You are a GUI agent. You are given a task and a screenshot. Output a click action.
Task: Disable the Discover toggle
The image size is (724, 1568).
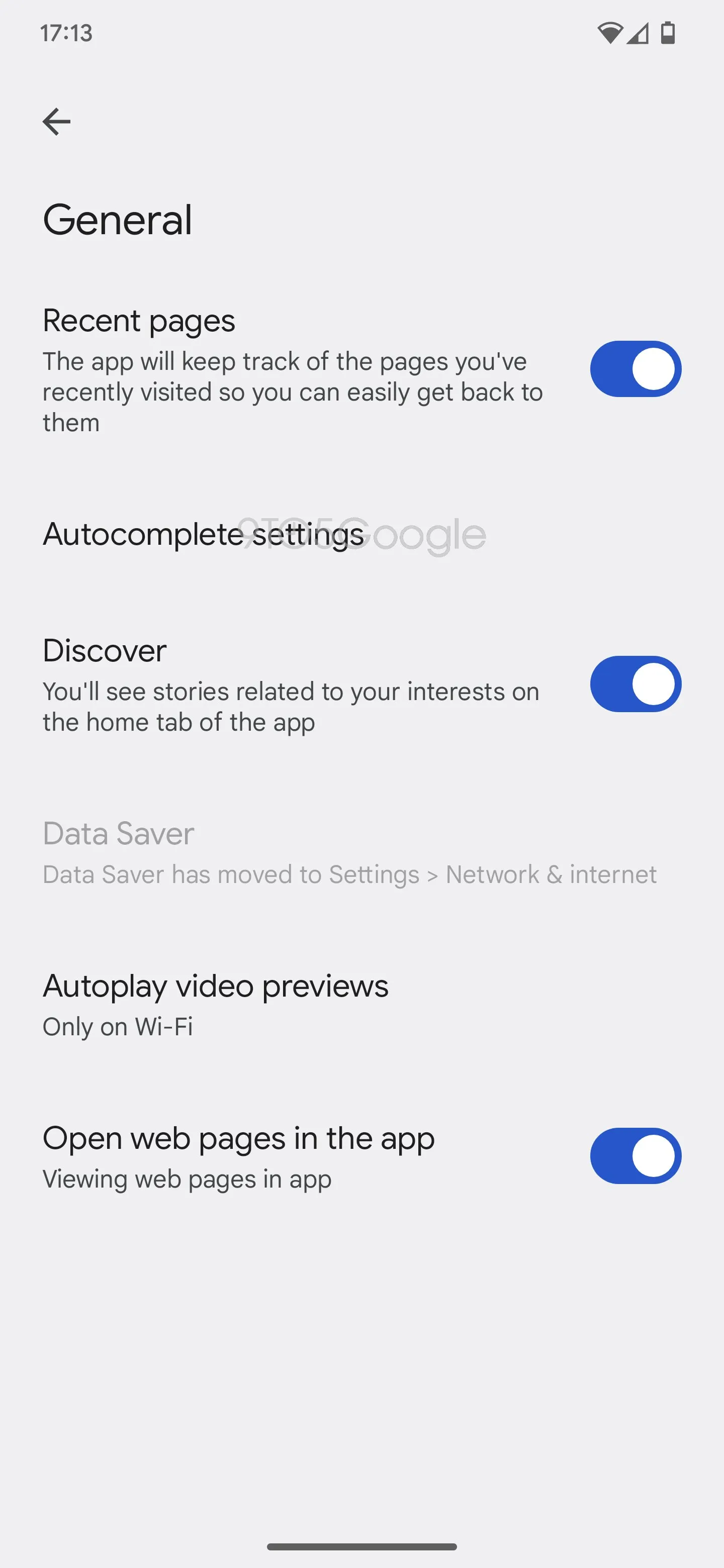pyautogui.click(x=635, y=684)
